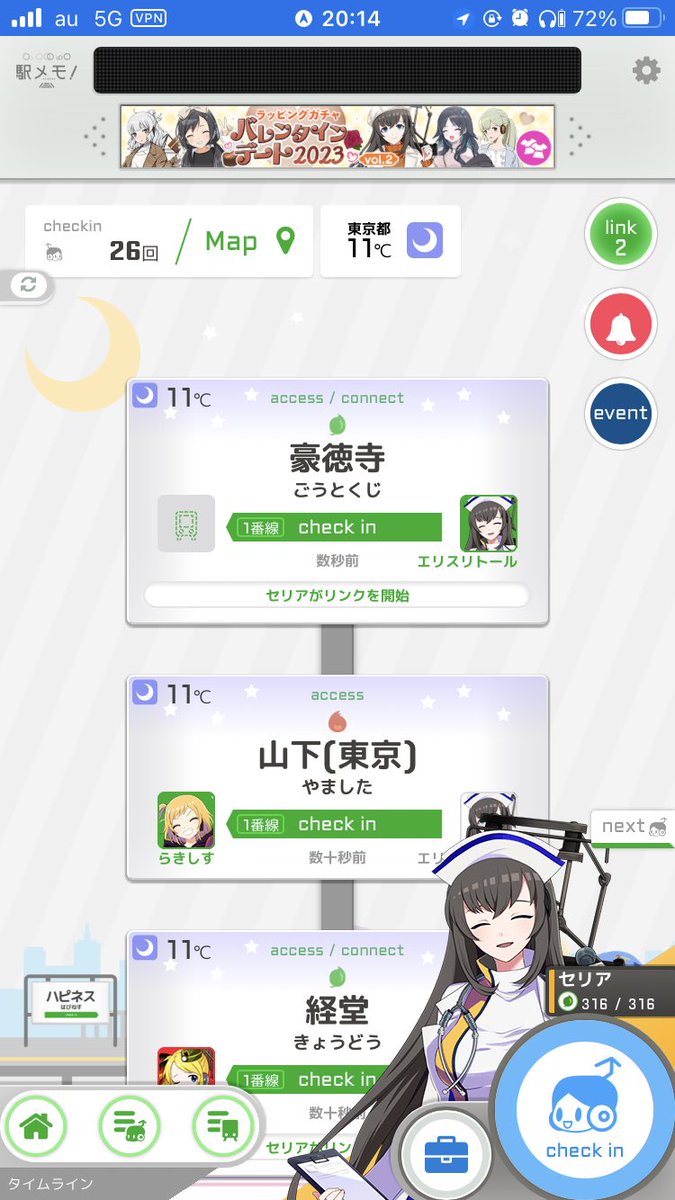Open the Tokyo 11℃ weather panel
The image size is (675, 1200).
(x=390, y=241)
